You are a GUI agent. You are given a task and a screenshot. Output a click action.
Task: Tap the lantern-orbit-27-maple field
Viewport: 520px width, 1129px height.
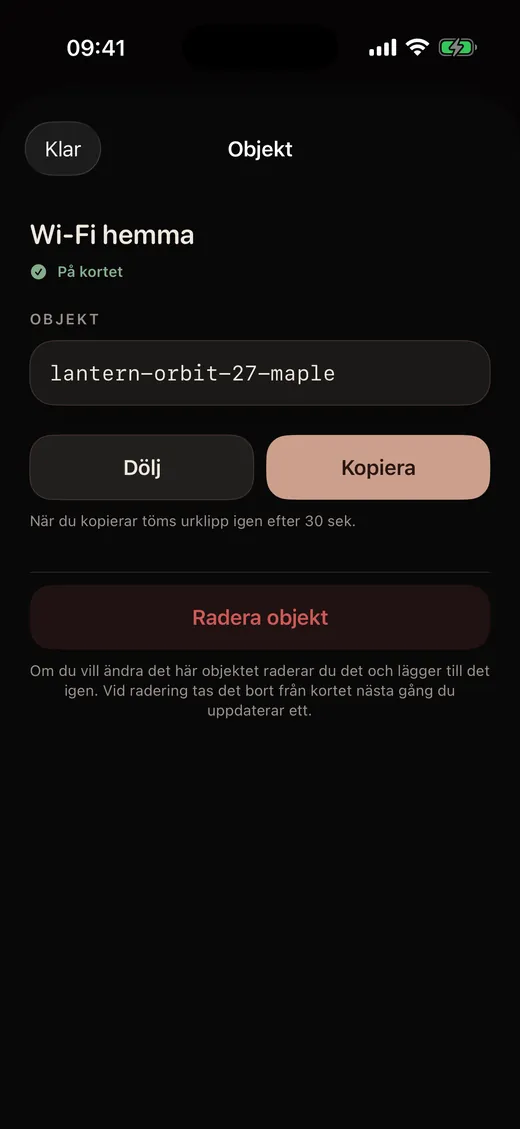pos(260,373)
